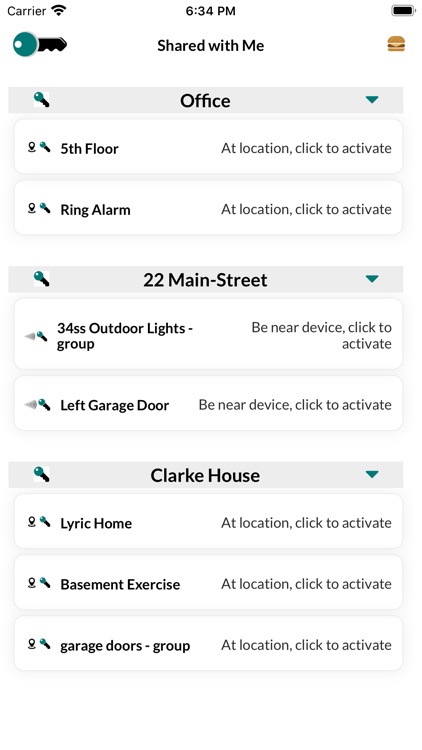
Task: Activate Left Garage Door
Action: click(208, 404)
